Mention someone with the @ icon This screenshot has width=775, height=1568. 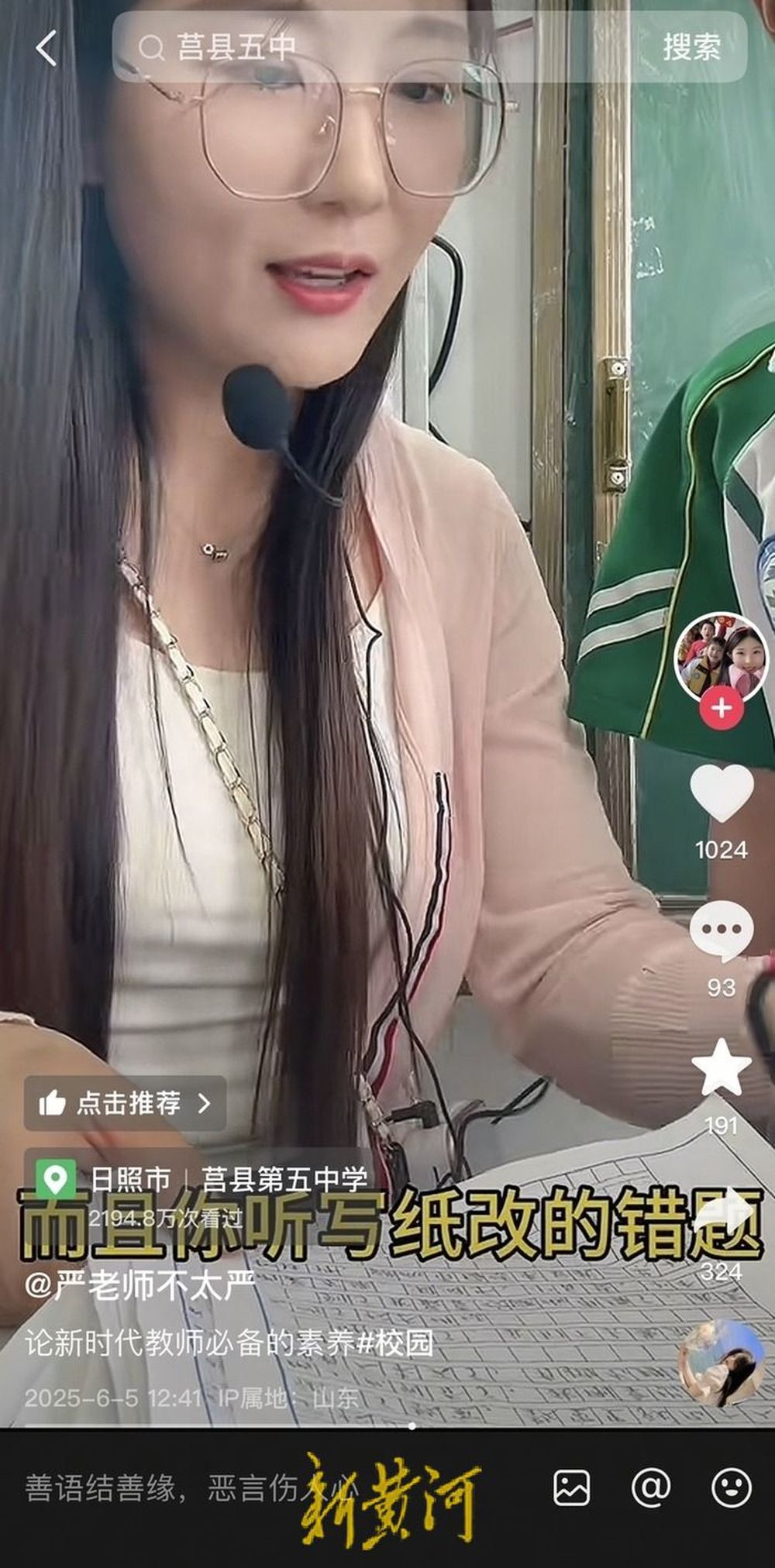[x=651, y=1488]
